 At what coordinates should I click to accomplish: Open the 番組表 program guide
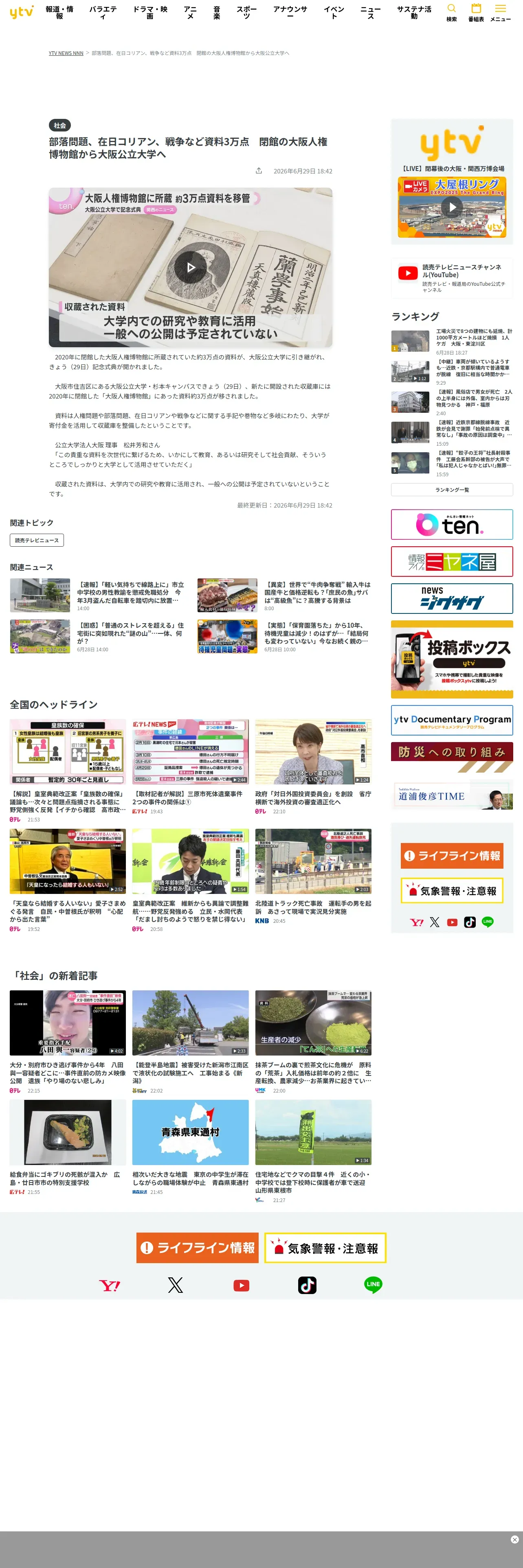coord(476,12)
